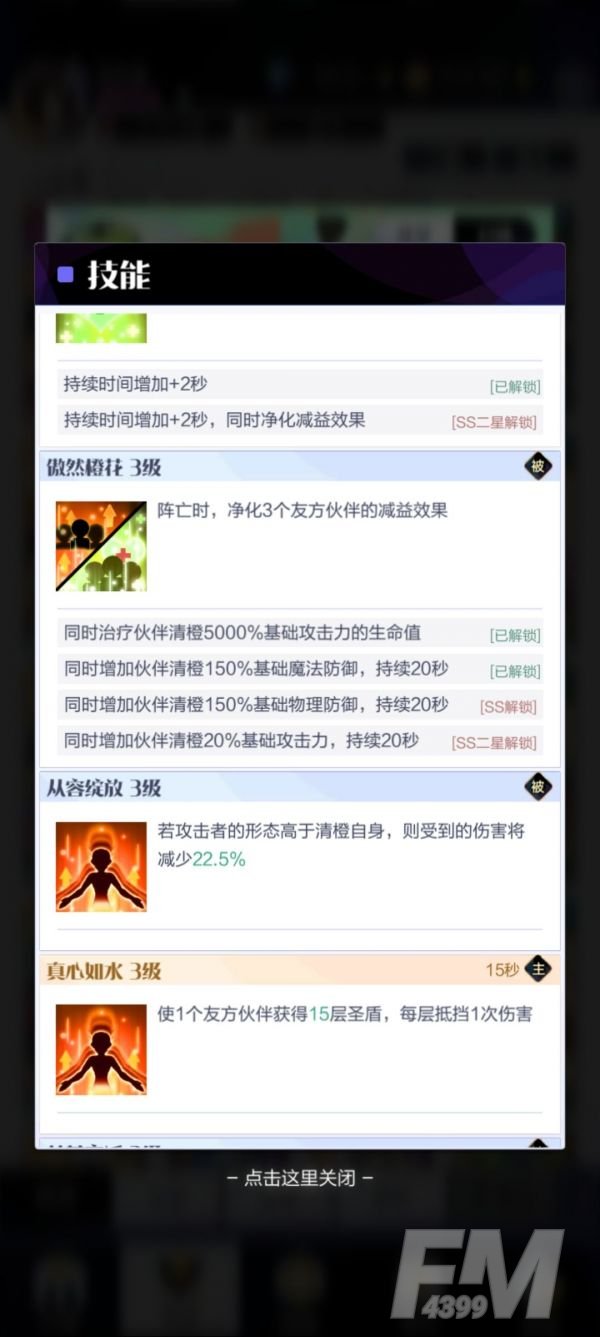Image resolution: width=600 pixels, height=1337 pixels.
Task: Tap '点击这里关闭' to close the skill popup
Action: (300, 1178)
